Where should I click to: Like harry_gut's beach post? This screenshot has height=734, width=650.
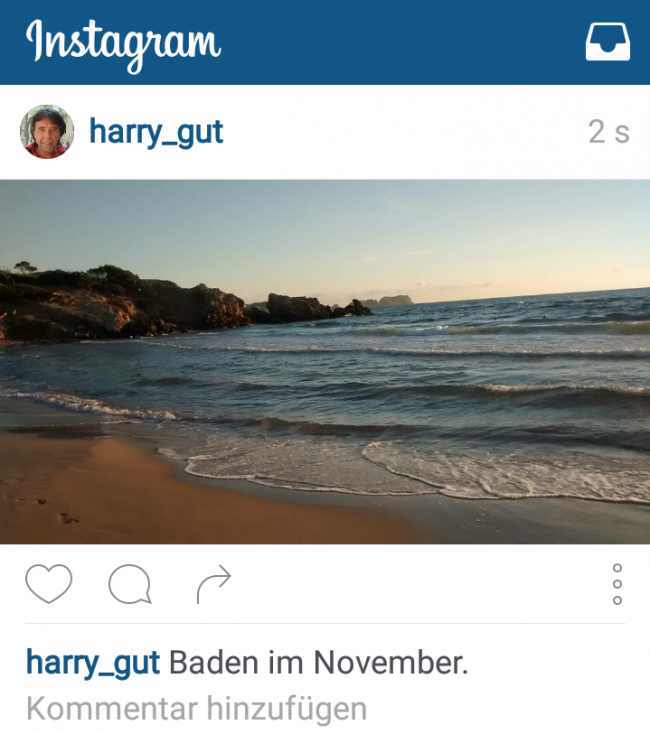pyautogui.click(x=49, y=584)
